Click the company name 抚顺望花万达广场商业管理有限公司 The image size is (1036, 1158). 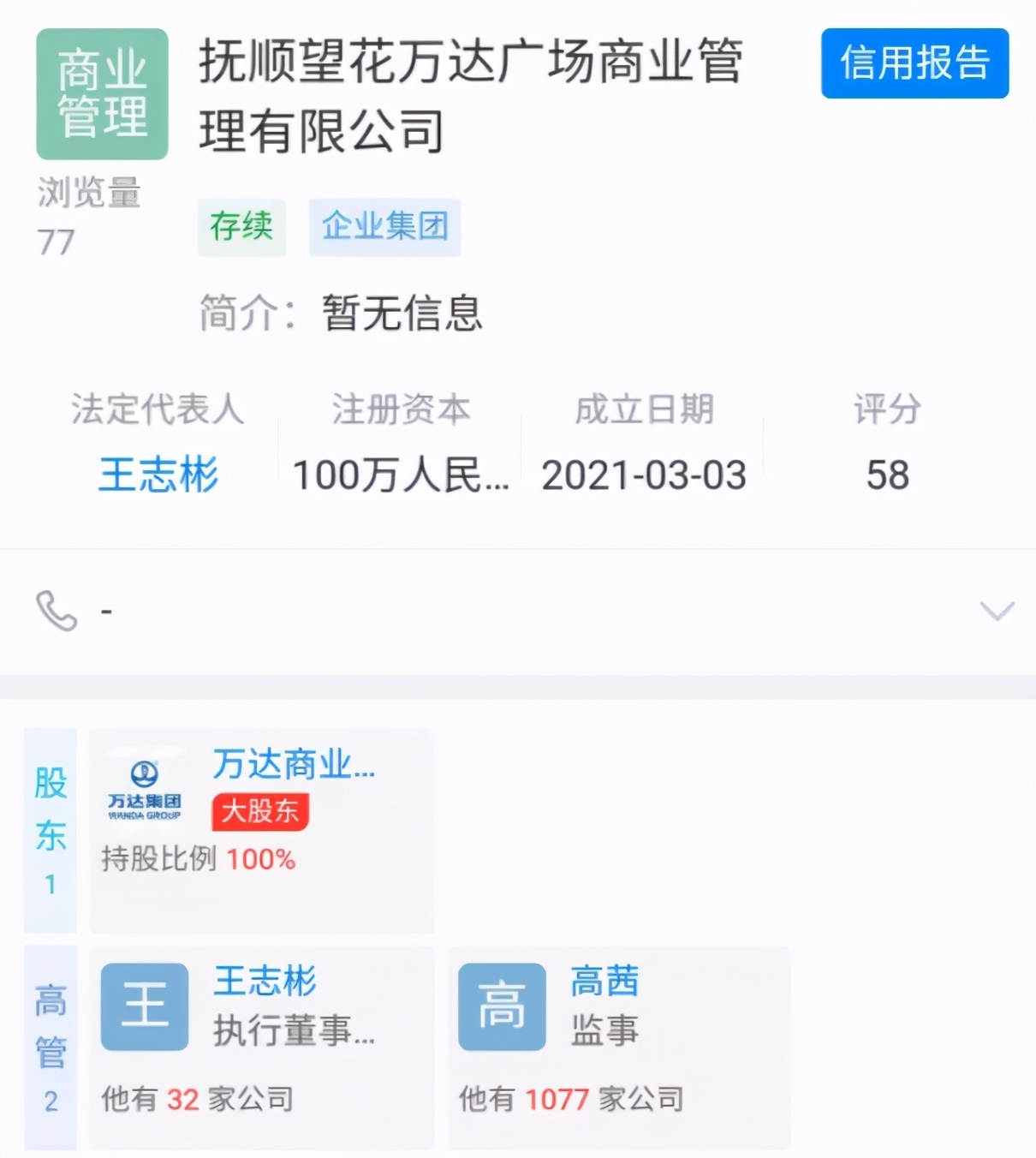(x=475, y=94)
